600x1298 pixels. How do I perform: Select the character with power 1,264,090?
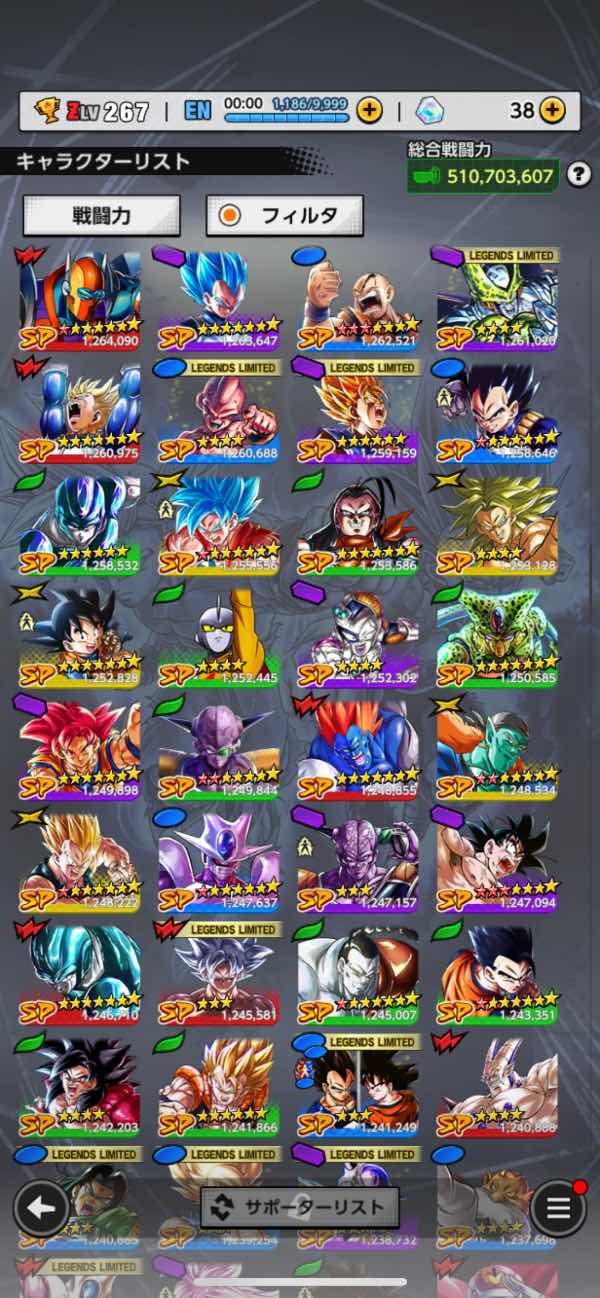pos(80,300)
